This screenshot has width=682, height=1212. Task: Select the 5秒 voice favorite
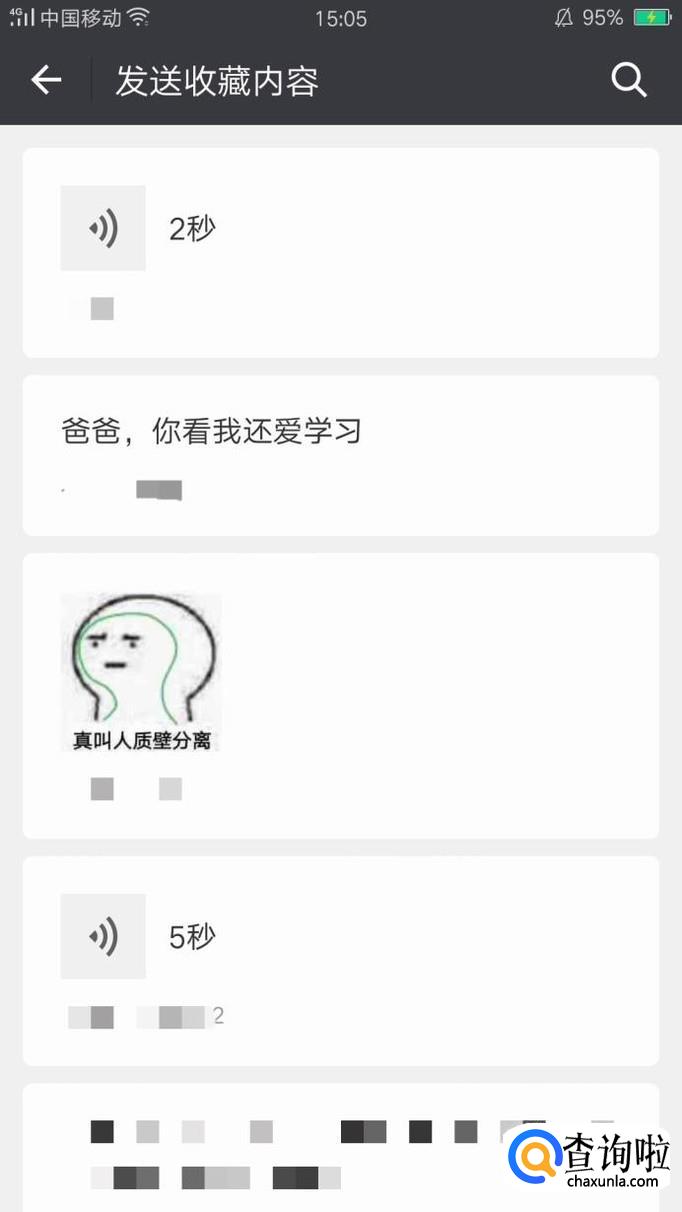click(340, 959)
